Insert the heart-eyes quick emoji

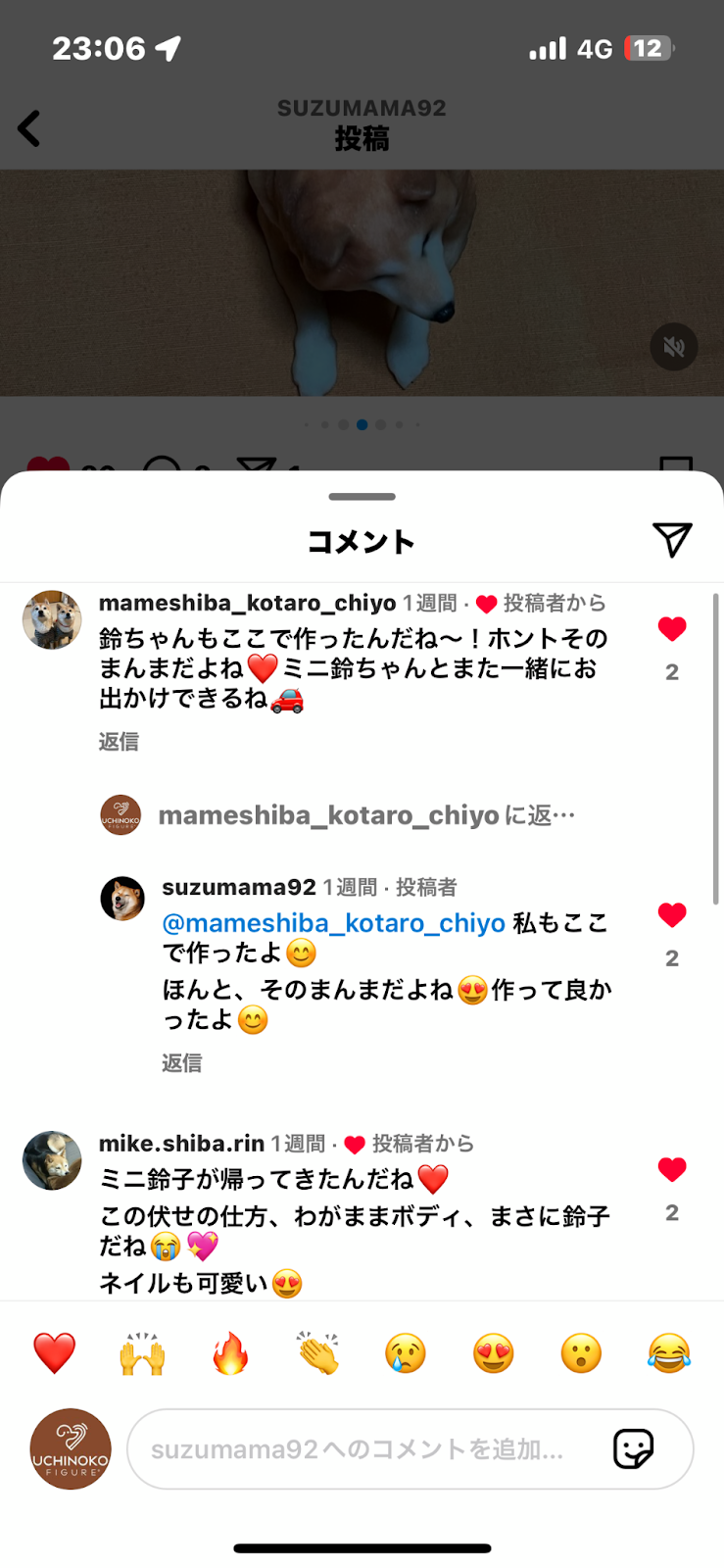pyautogui.click(x=493, y=1353)
